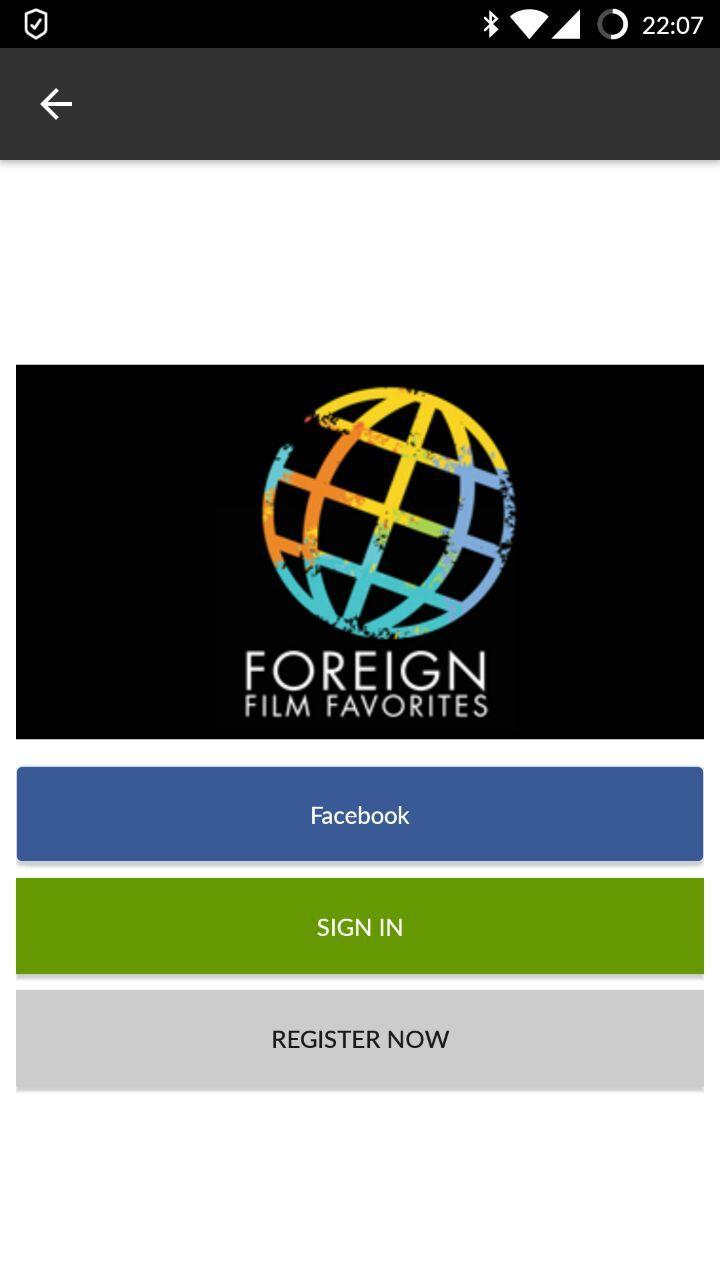Tap the green SIGN IN button

coord(360,926)
